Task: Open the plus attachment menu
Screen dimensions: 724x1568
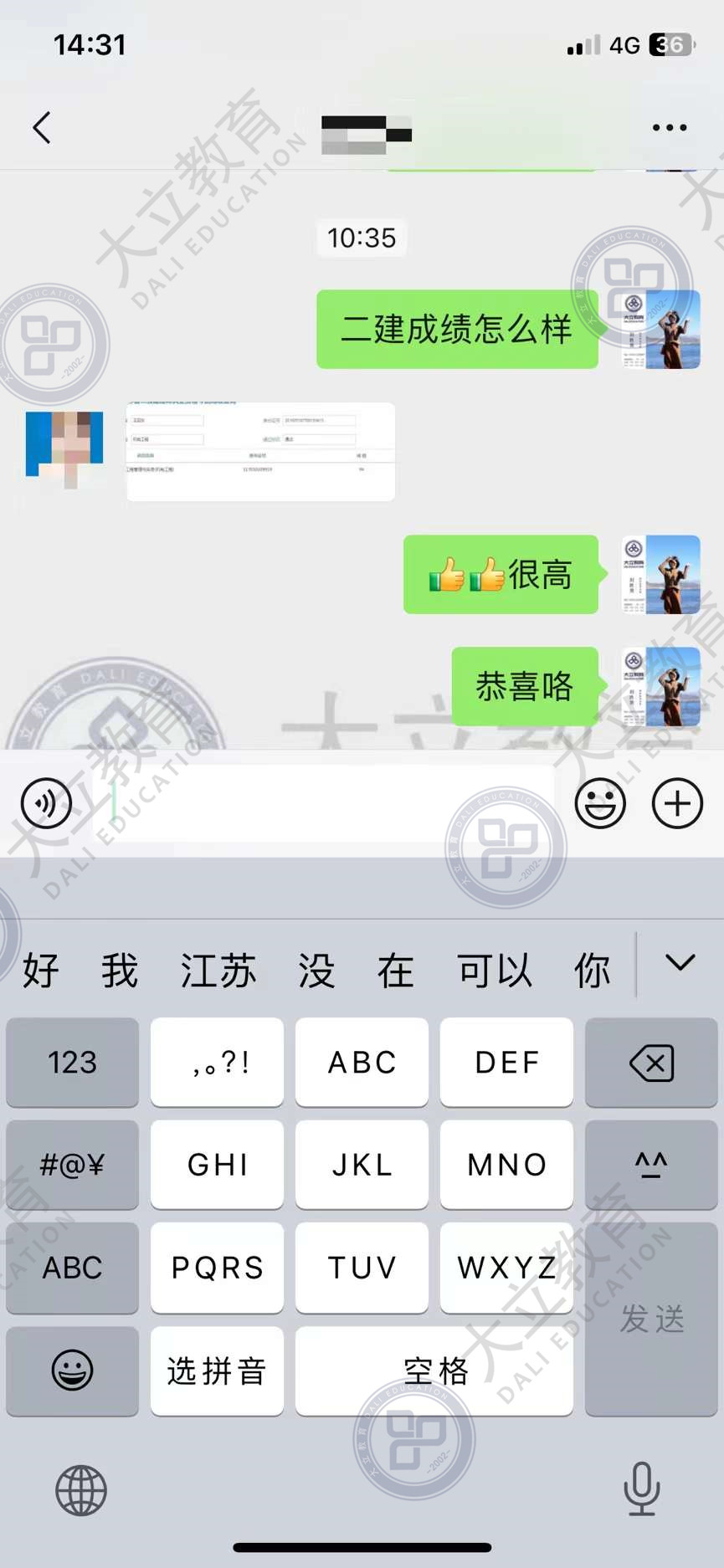Action: 676,803
